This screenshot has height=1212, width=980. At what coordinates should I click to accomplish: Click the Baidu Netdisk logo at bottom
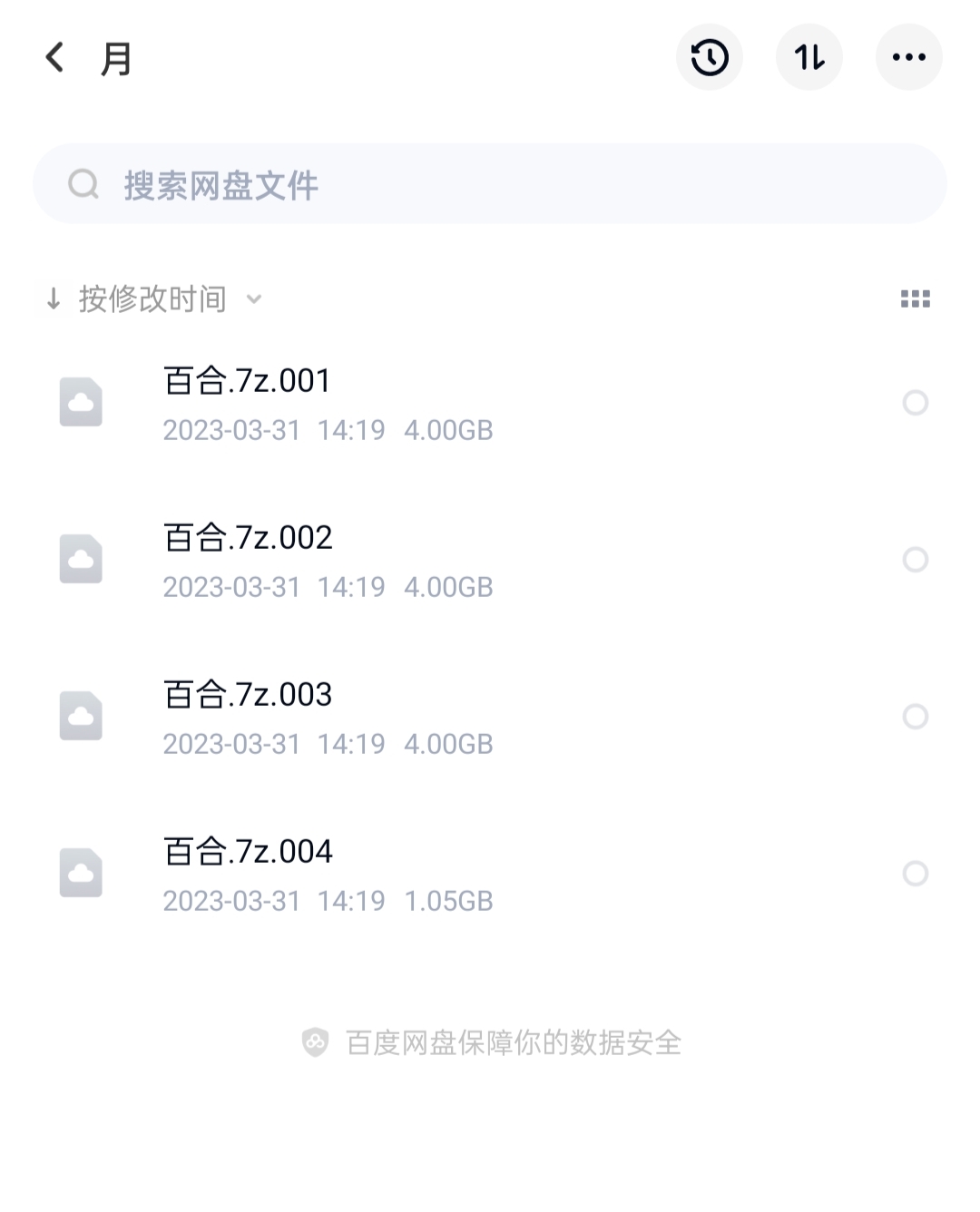click(314, 1043)
